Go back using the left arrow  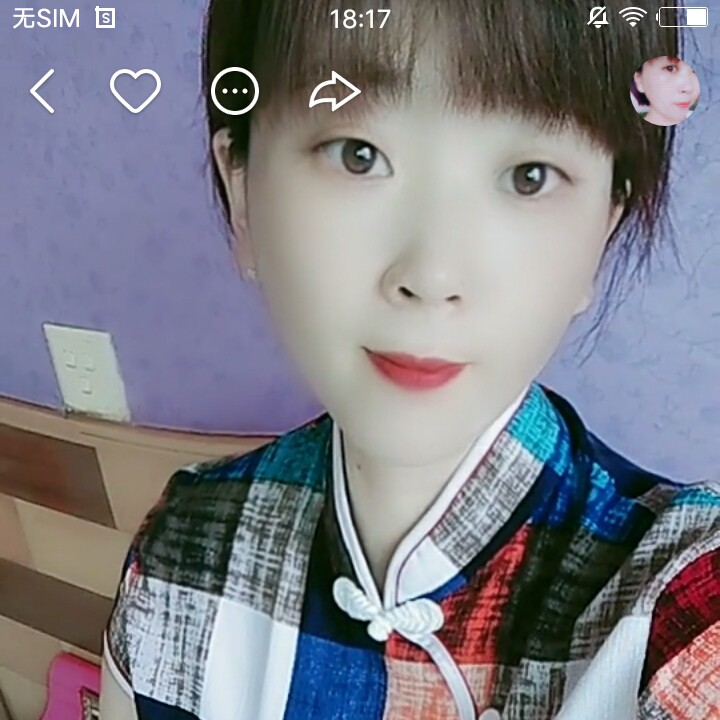pos(42,92)
